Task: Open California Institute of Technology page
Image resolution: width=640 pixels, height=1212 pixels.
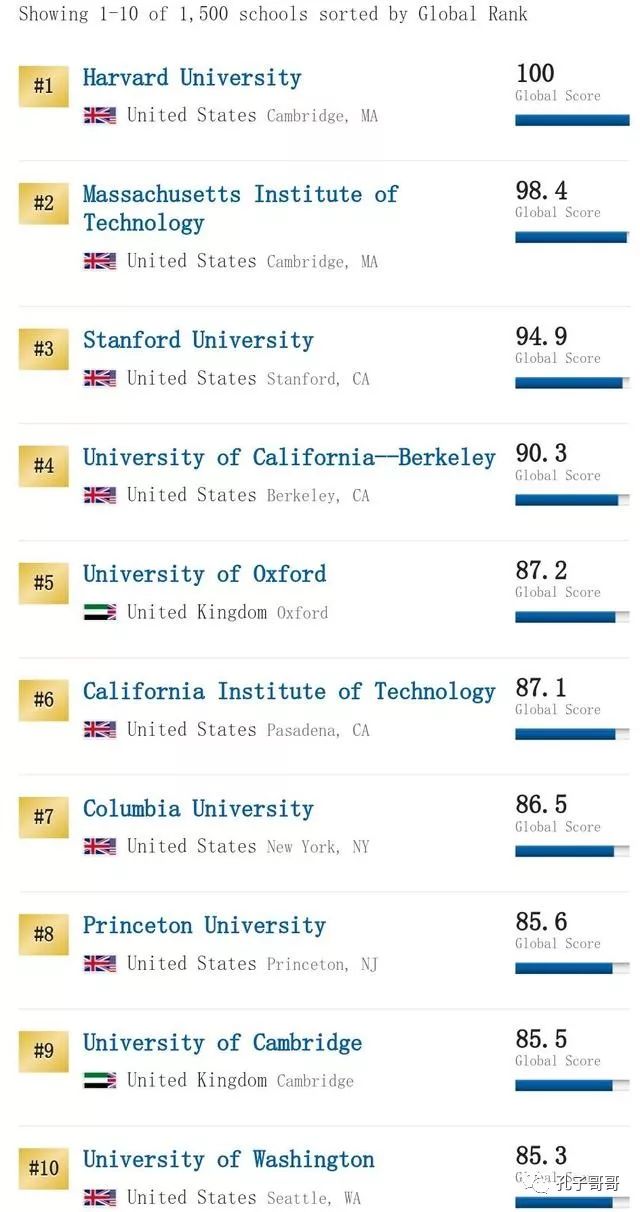Action: point(289,692)
